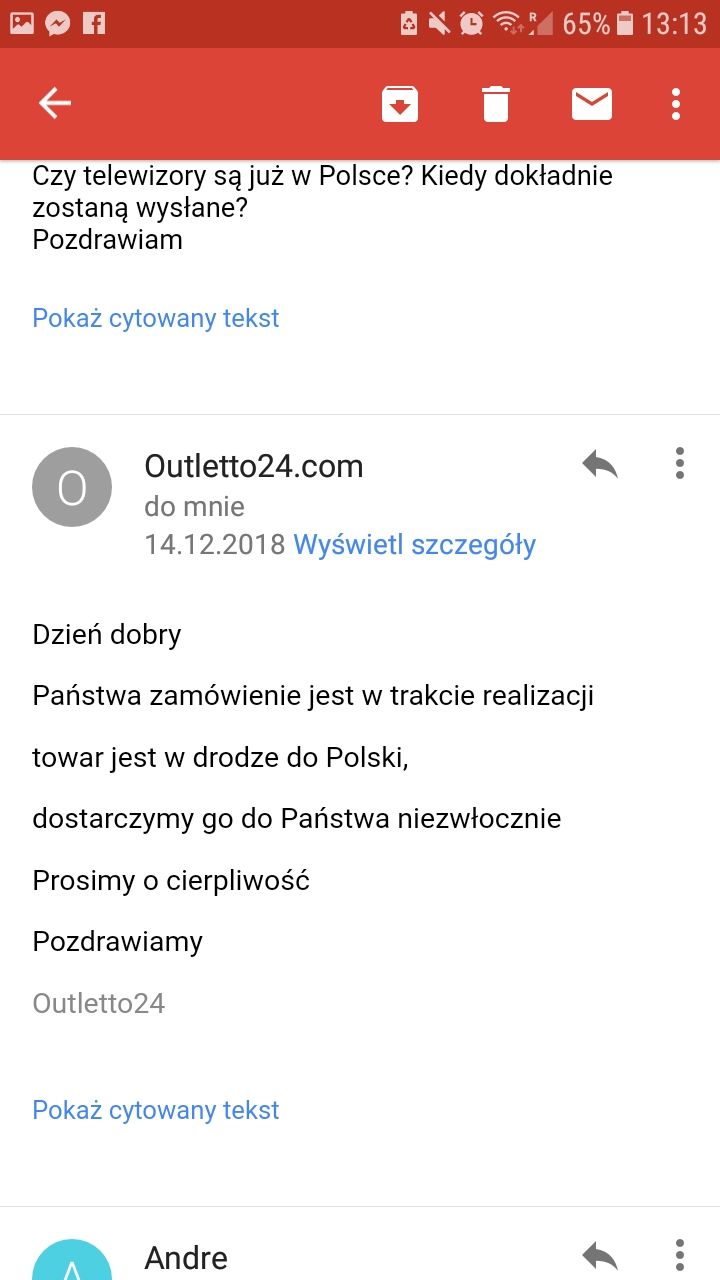Reply to the Outletto24.com message
This screenshot has height=1280, width=720.
point(598,463)
